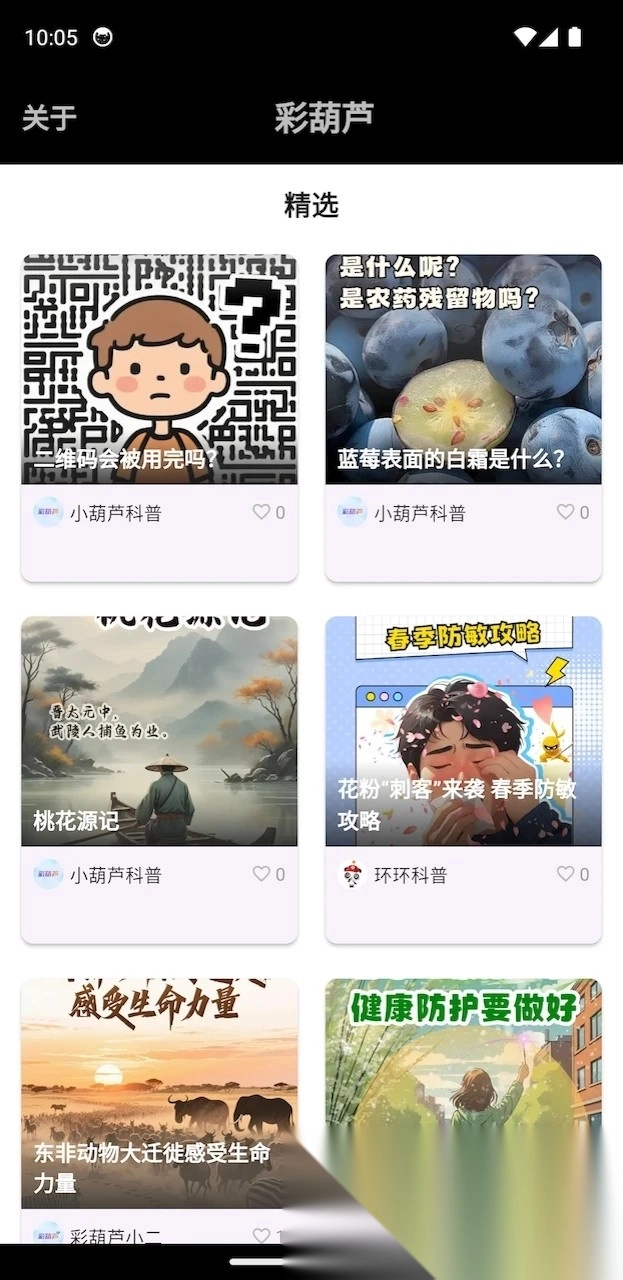Like the 花粉"刺客"来袭 post
The width and height of the screenshot is (623, 1280).
click(x=566, y=874)
